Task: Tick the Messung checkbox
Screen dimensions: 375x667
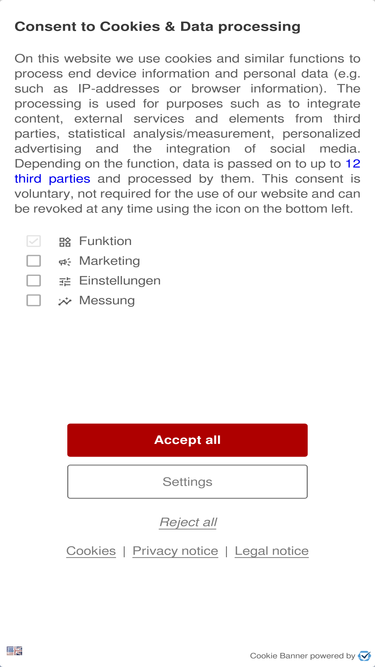Action: 34,301
